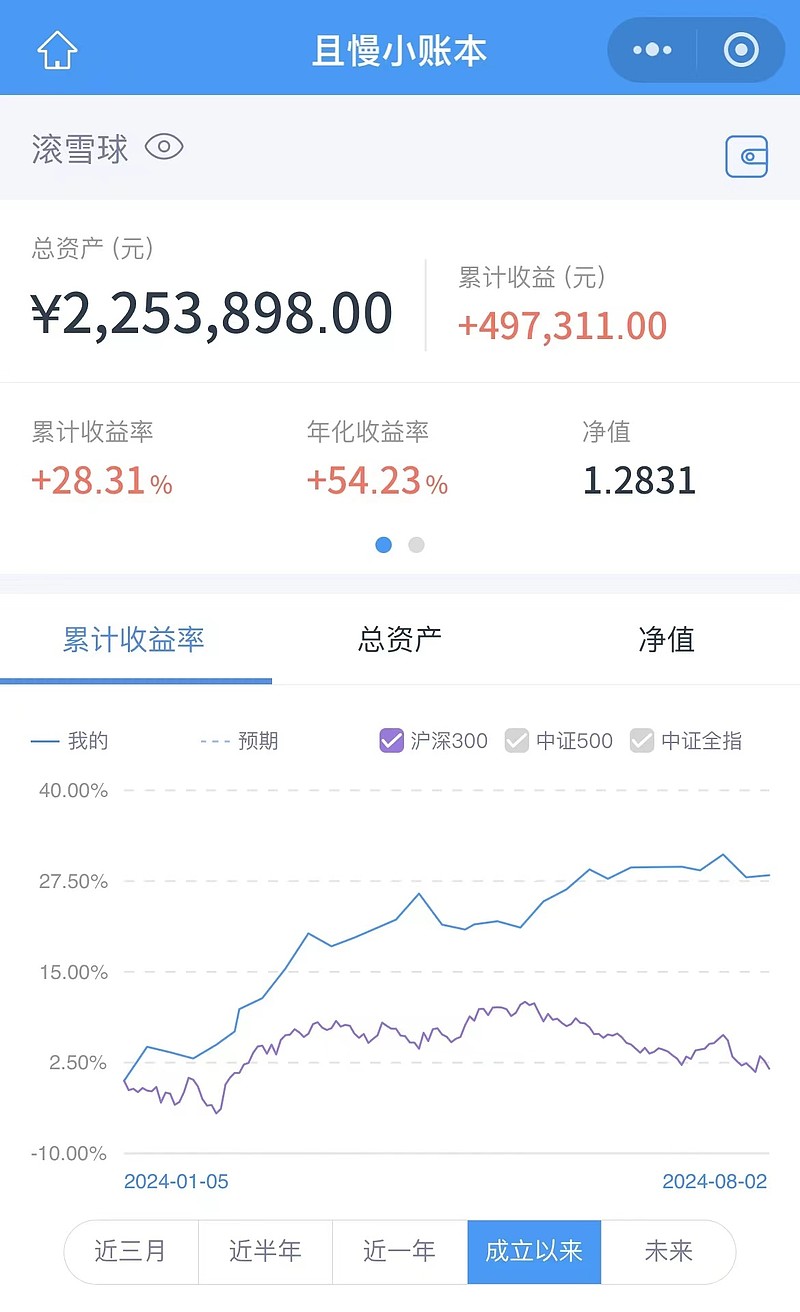Show the 近三月 time range
The height and width of the screenshot is (1312, 800).
(x=131, y=1251)
